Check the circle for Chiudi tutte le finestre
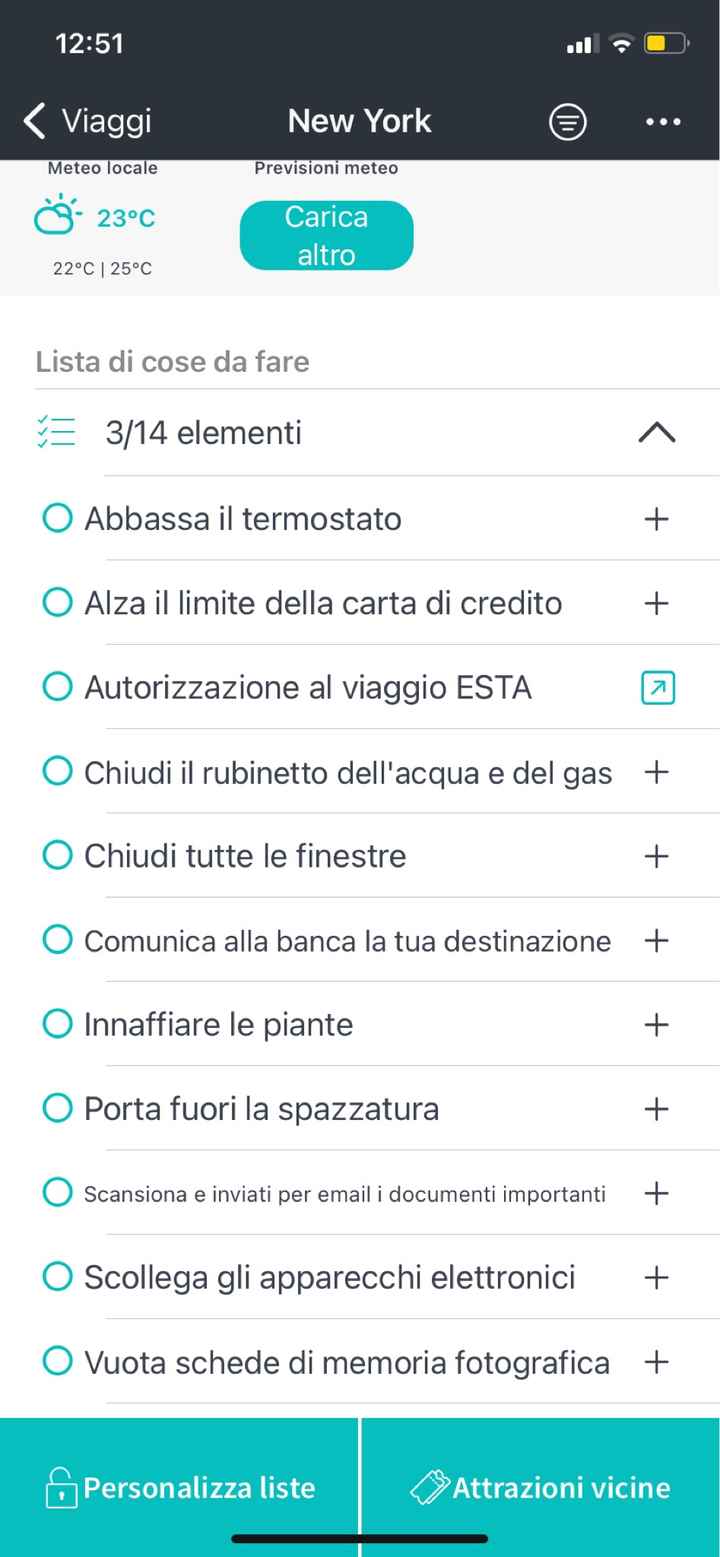Screen dimensions: 720x1557 (x=56, y=854)
